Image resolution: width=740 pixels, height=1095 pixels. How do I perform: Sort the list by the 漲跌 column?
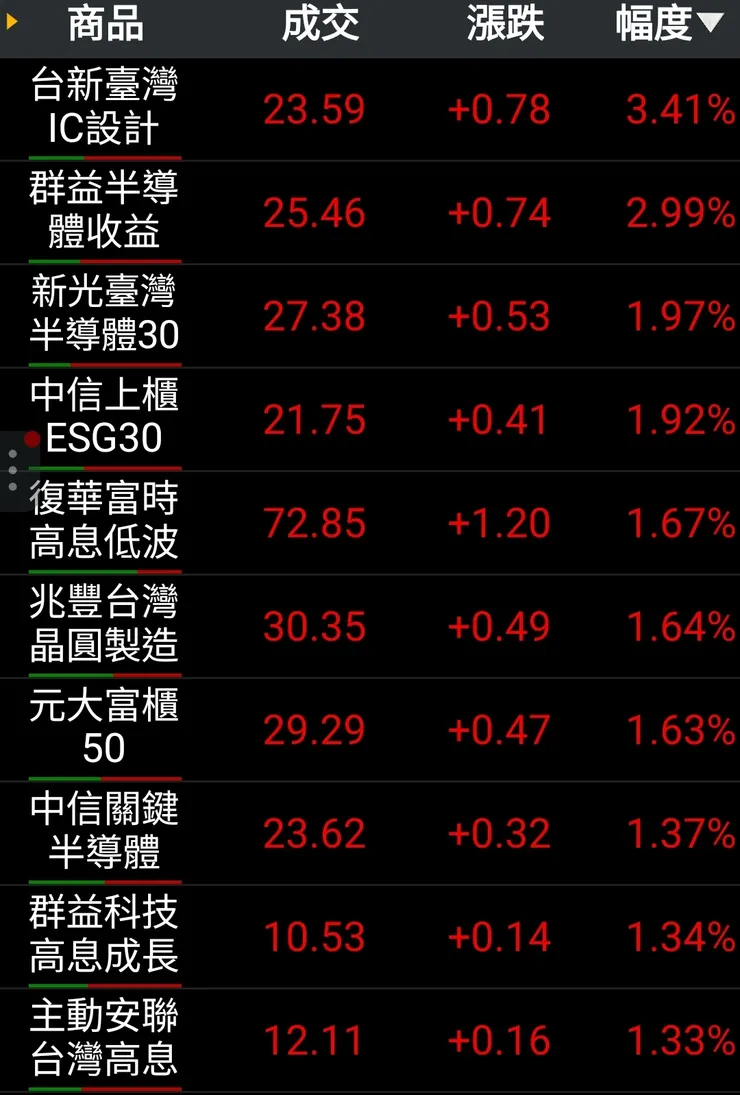[503, 27]
